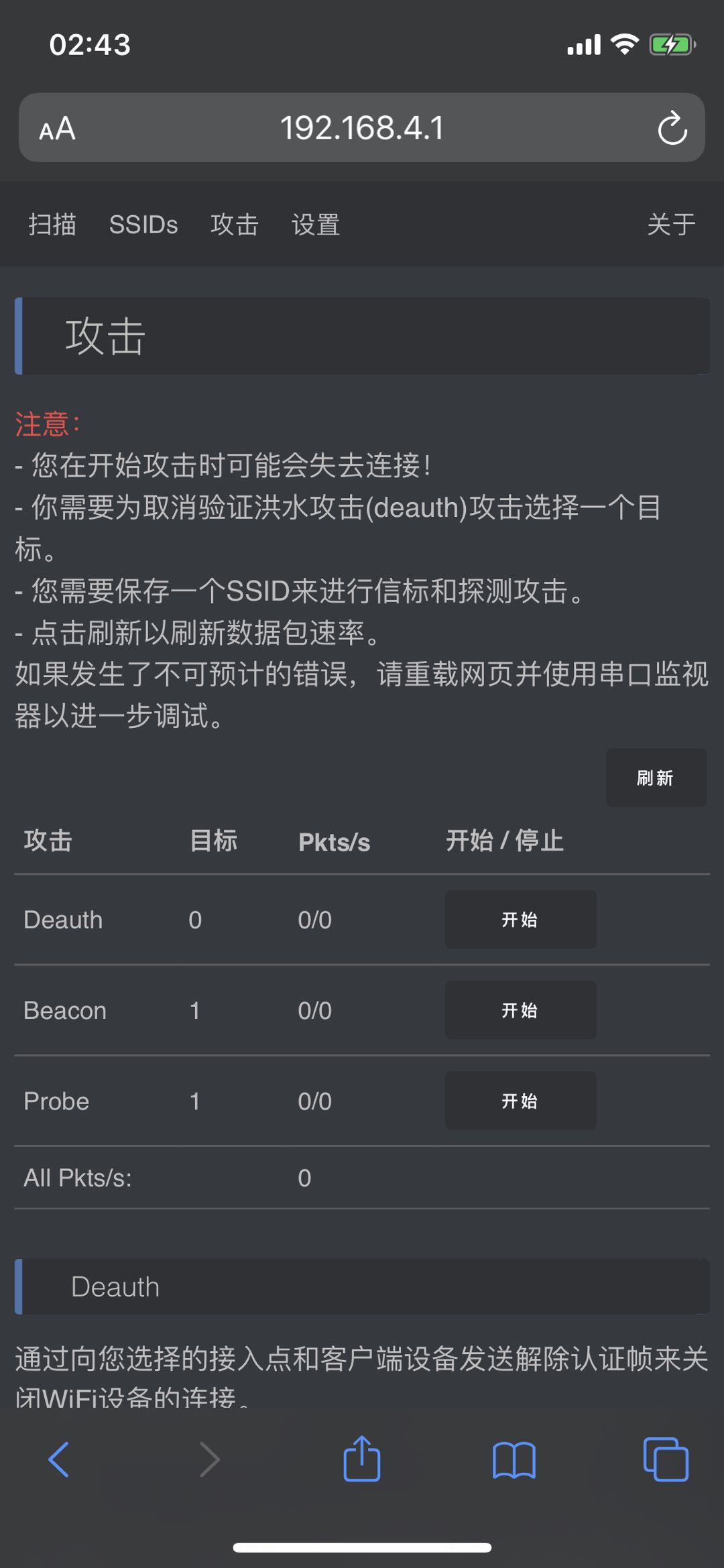Image resolution: width=724 pixels, height=1568 pixels.
Task: Tap the address bar showing 192.168.4.1
Action: [x=362, y=129]
